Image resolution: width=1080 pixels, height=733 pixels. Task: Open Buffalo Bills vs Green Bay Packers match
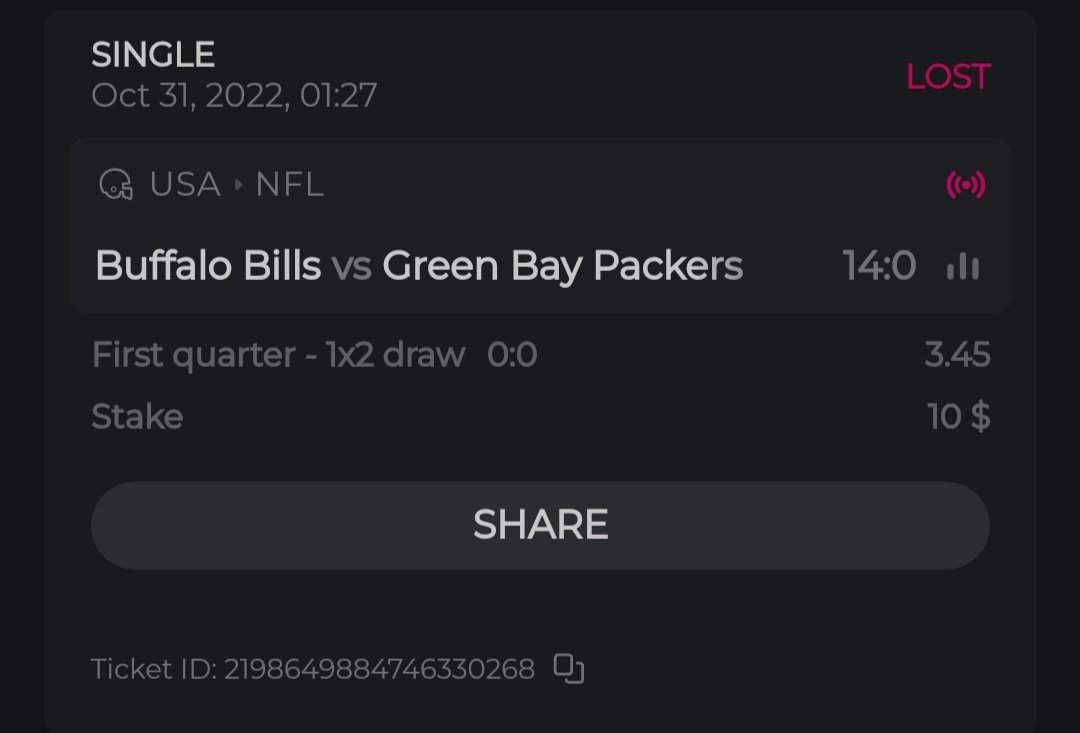(x=419, y=267)
